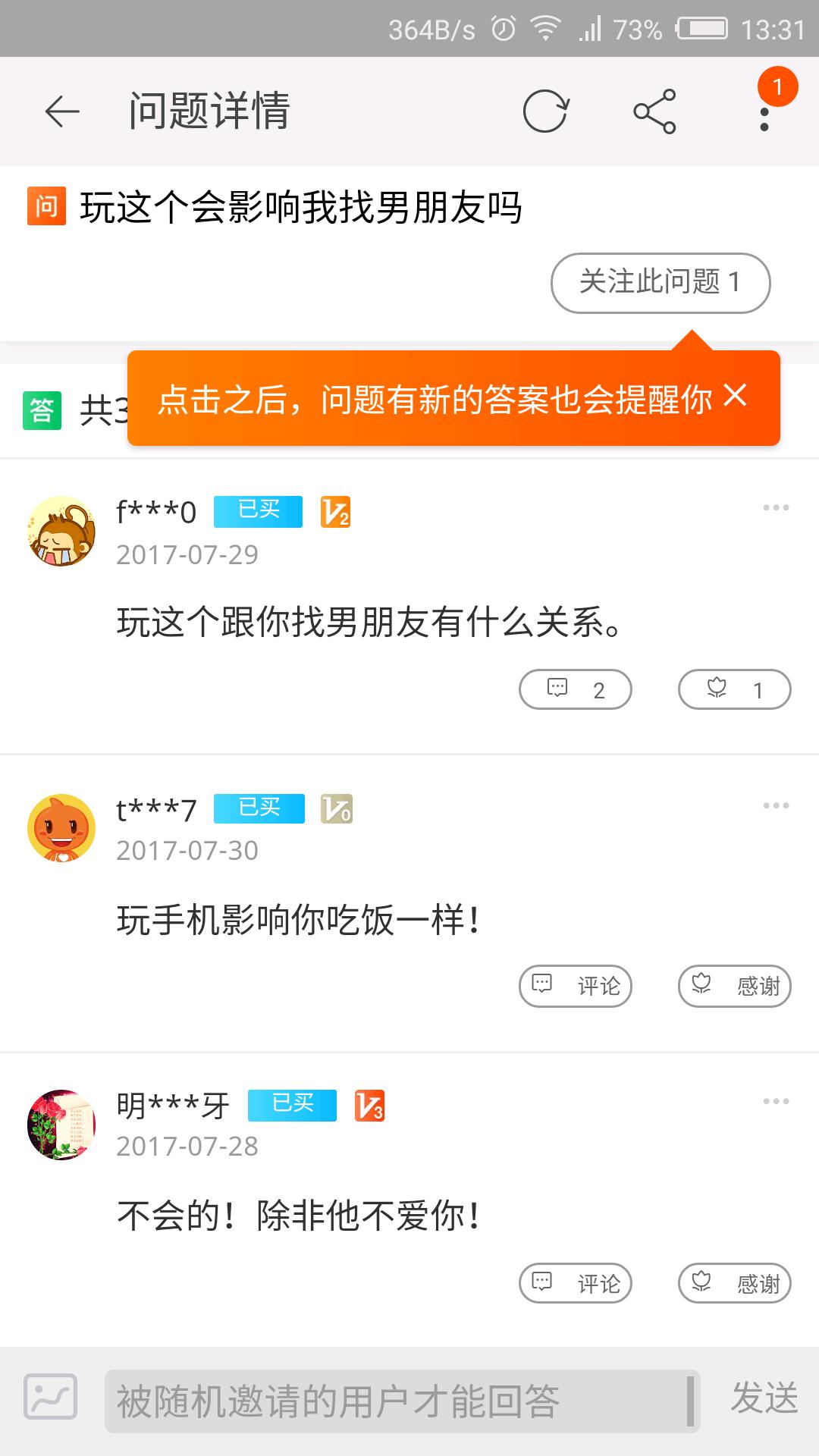This screenshot has height=1456, width=819.
Task: Dismiss the orange reminder tooltip
Action: [x=733, y=397]
